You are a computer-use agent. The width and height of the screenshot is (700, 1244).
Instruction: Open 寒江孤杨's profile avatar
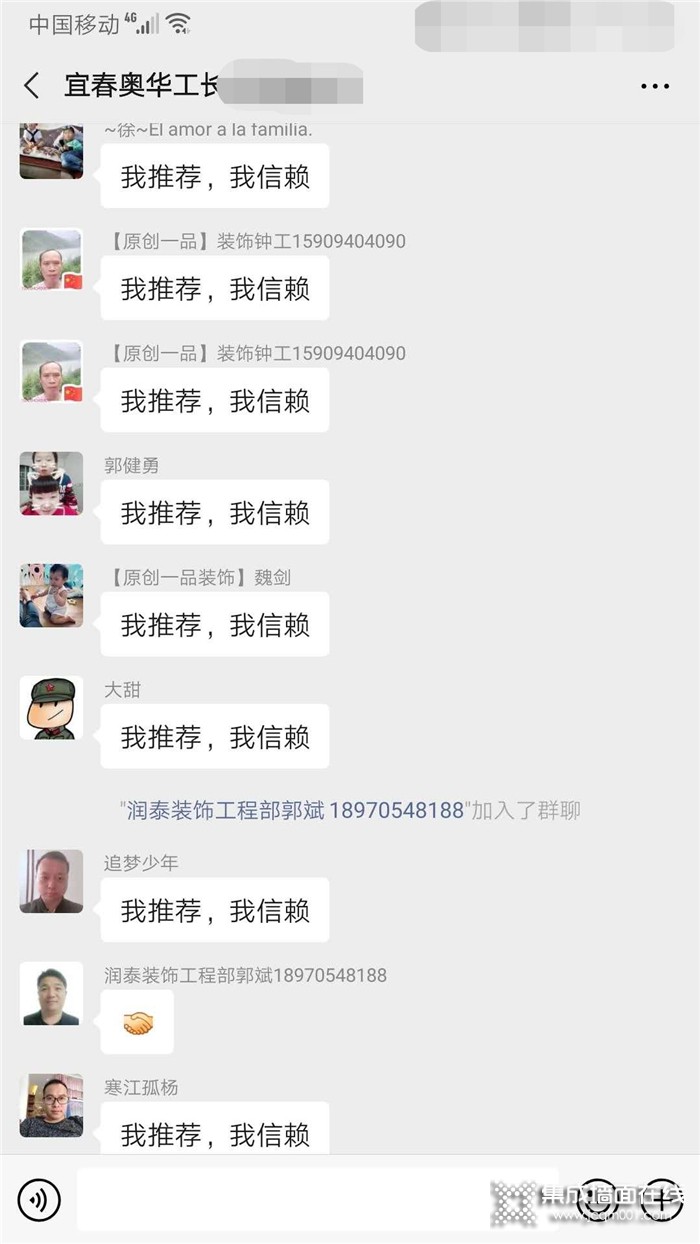(x=51, y=1105)
